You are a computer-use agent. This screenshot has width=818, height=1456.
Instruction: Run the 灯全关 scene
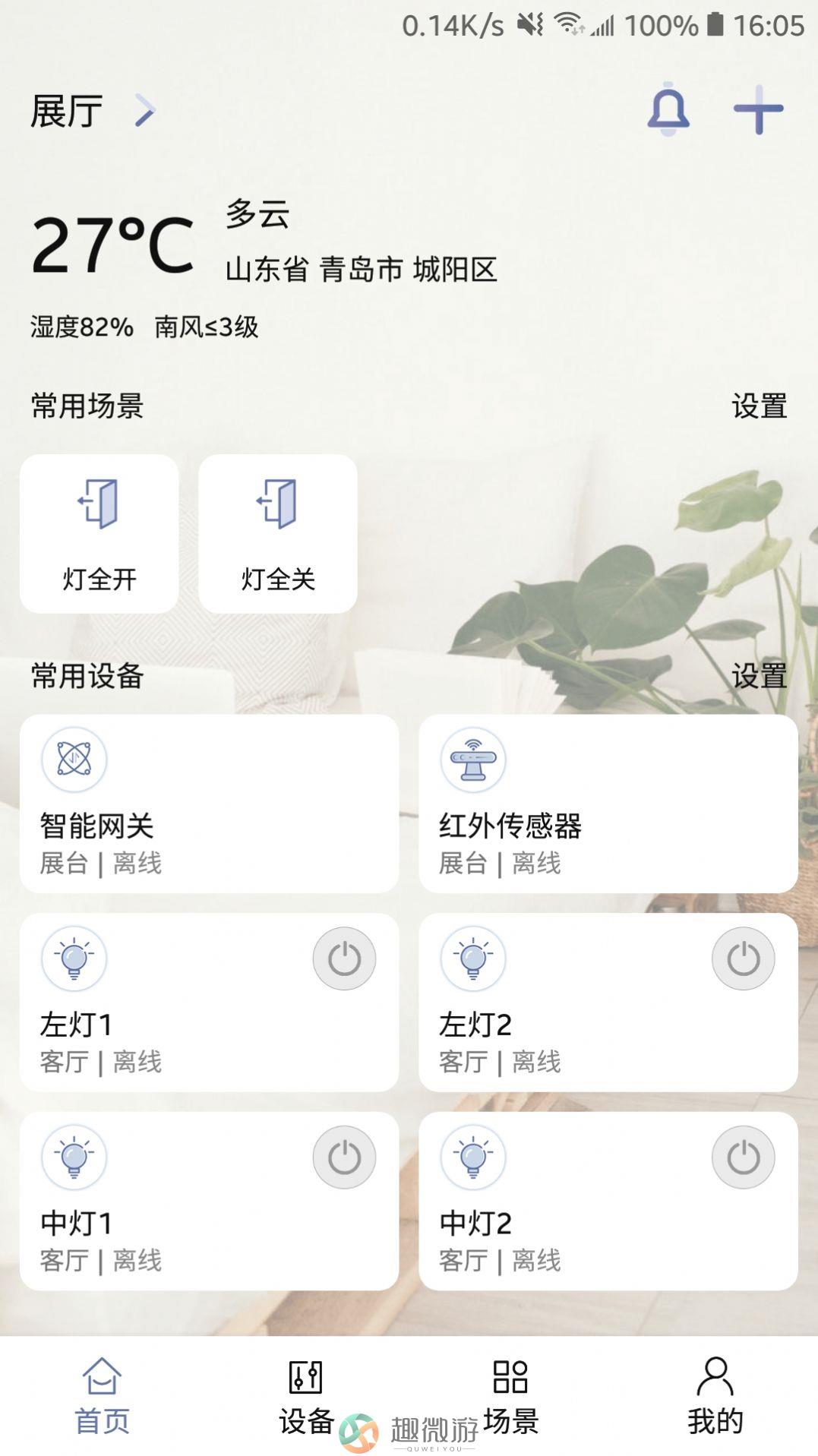point(278,534)
